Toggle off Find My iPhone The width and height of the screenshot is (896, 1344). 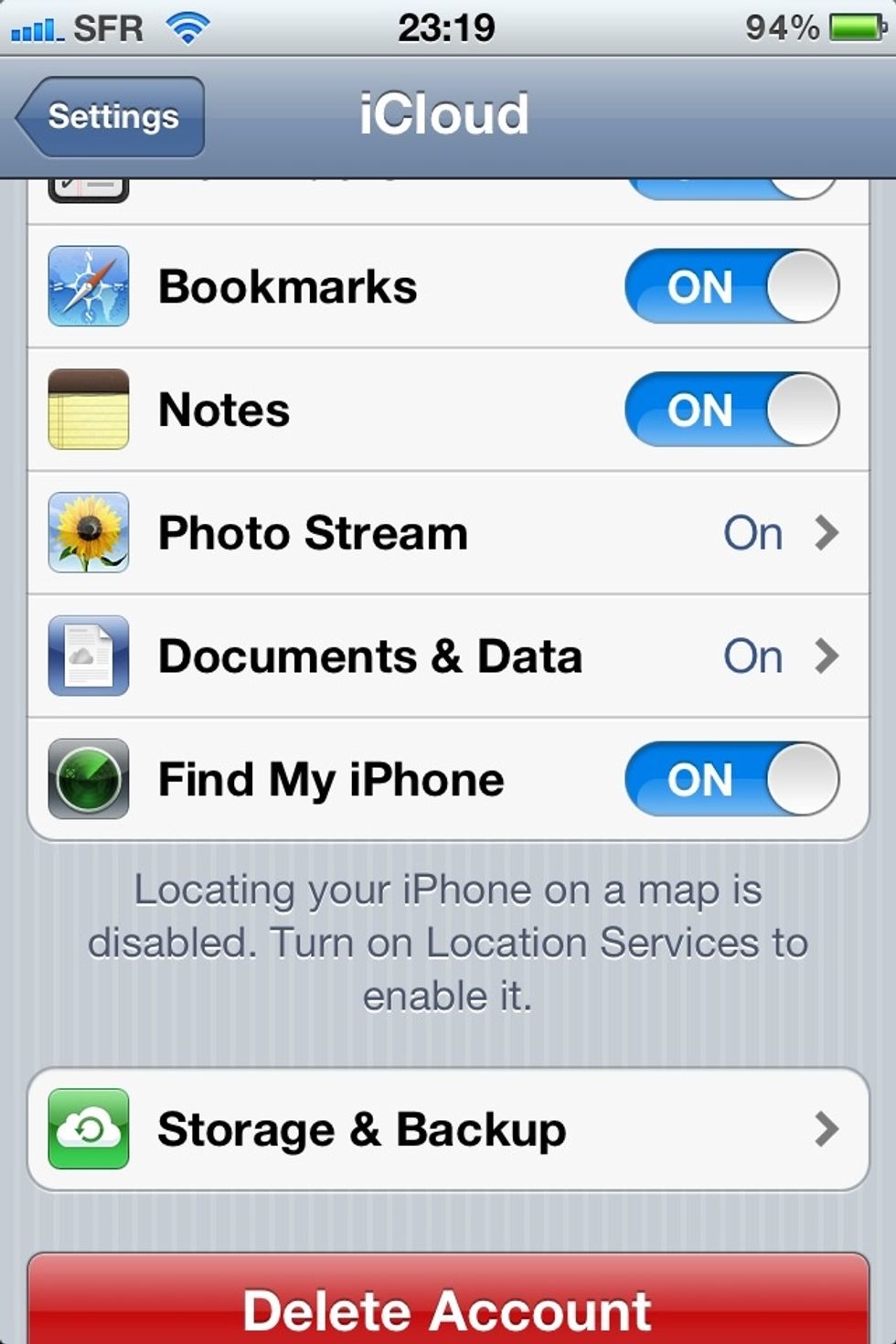[x=730, y=779]
